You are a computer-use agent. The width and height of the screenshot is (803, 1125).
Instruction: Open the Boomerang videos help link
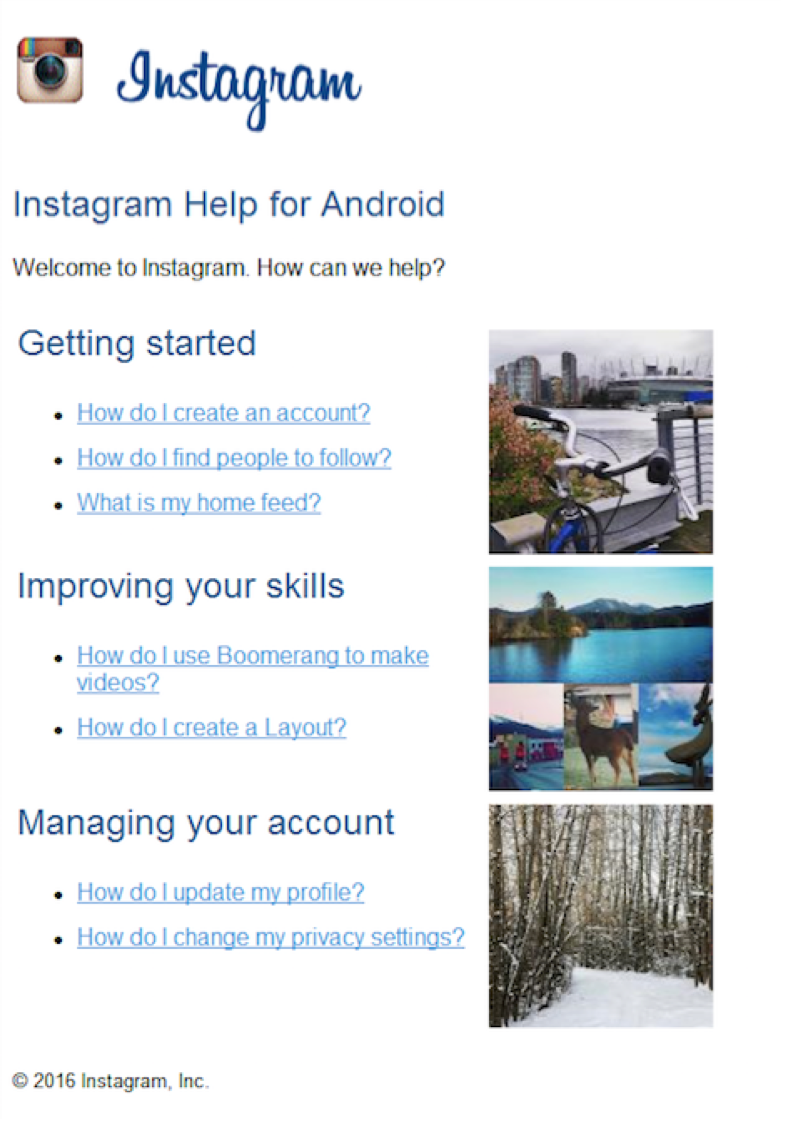pos(252,657)
